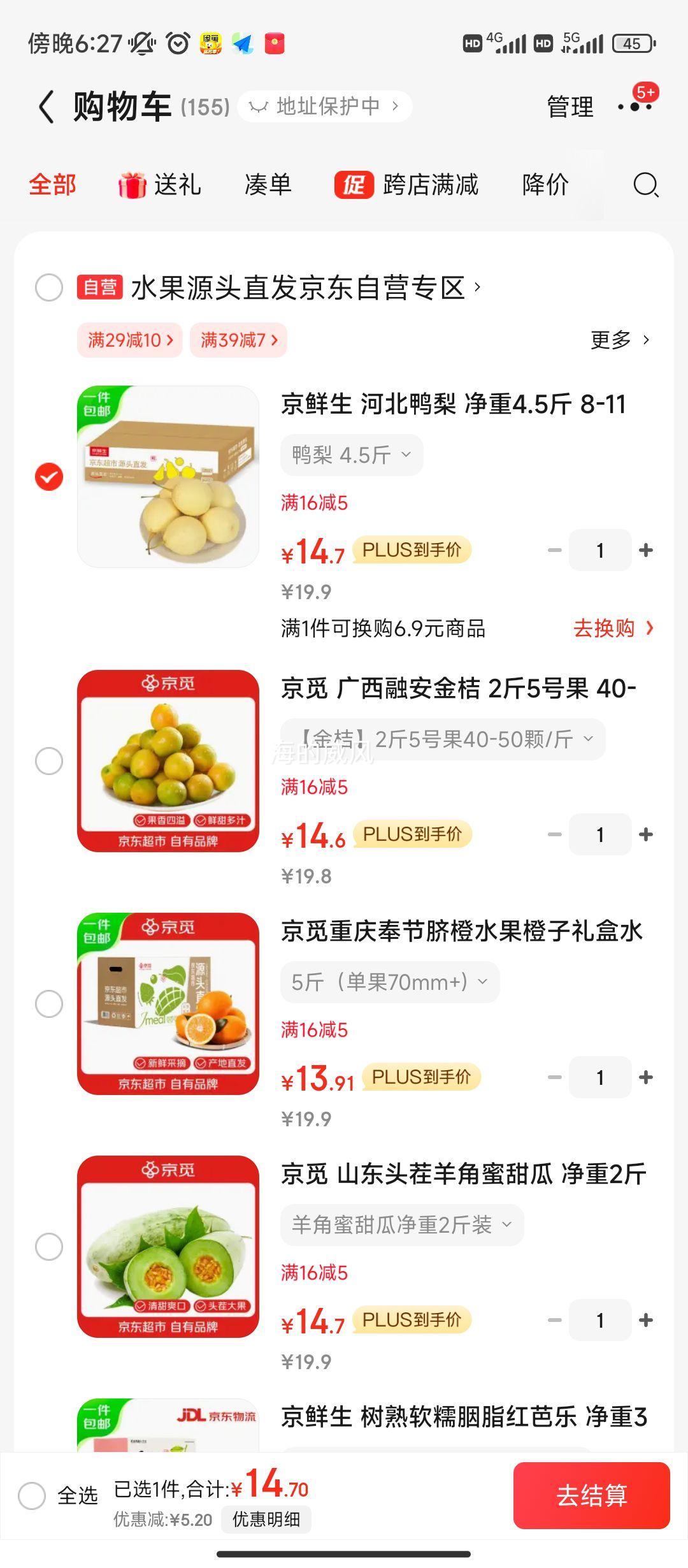Switch to the 跨店满减 tab
This screenshot has width=688, height=1568.
point(407,185)
